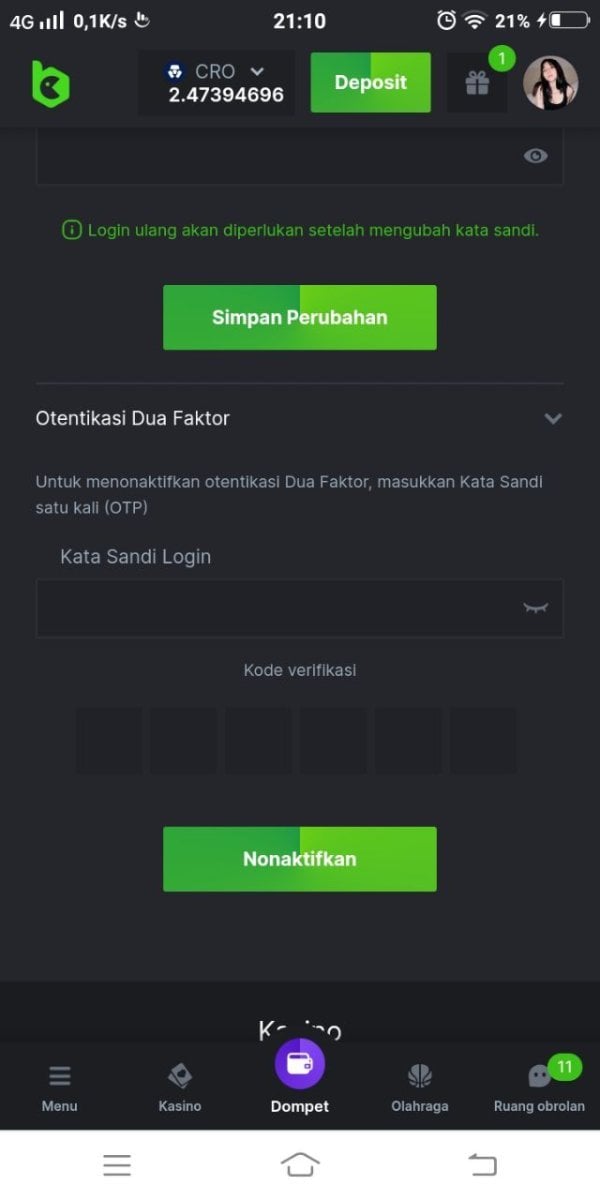Open the BC.Game logo home
600x1200 pixels.
pyautogui.click(x=51, y=84)
